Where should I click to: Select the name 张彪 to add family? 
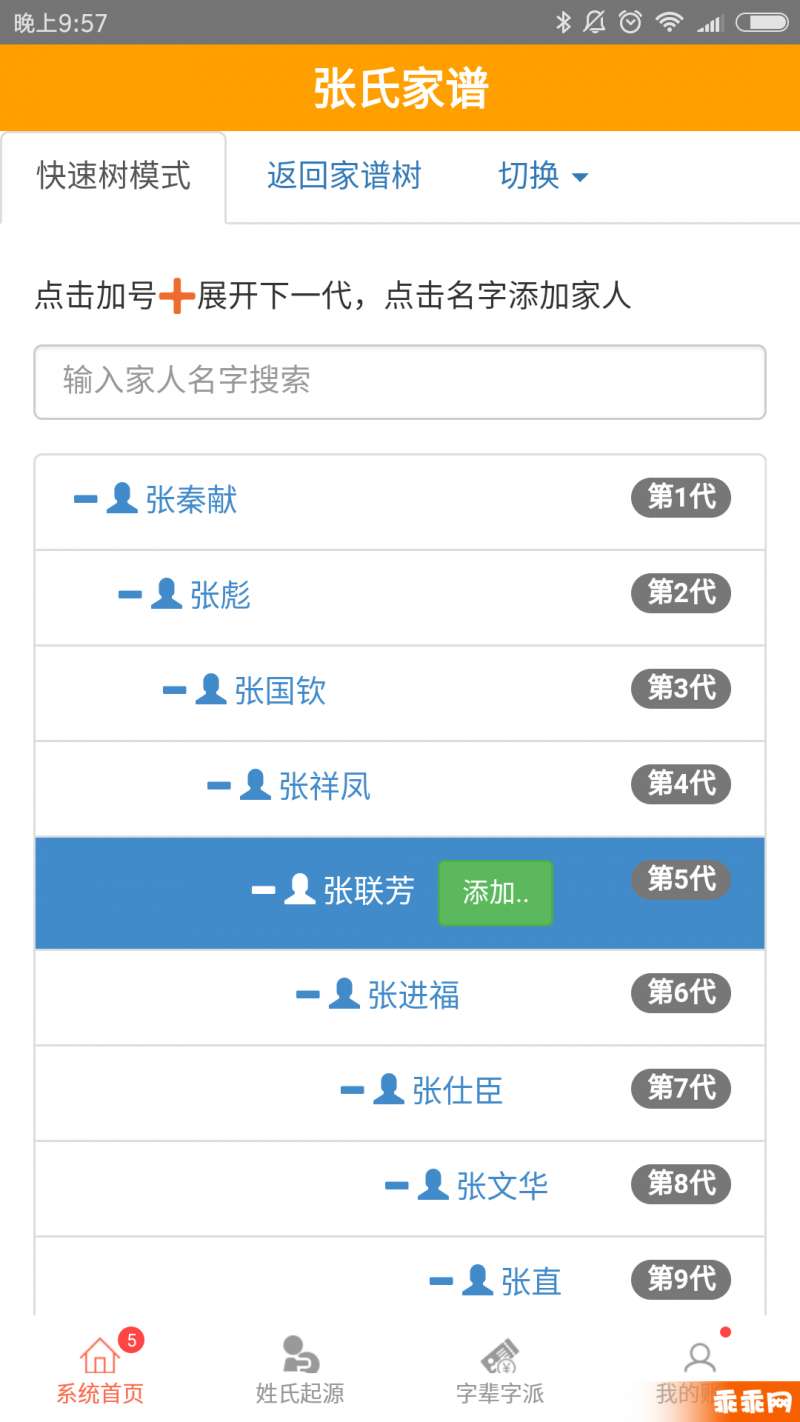pos(220,595)
